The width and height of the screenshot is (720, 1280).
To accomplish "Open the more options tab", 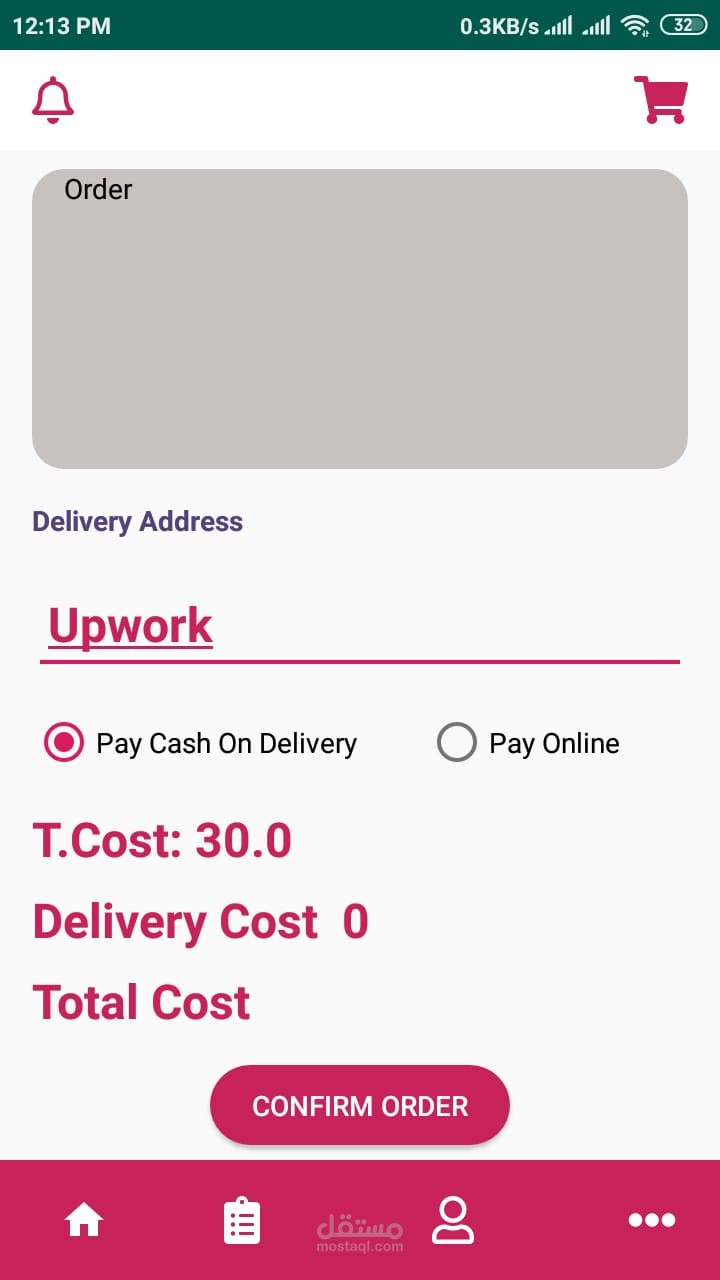I will tap(651, 1220).
